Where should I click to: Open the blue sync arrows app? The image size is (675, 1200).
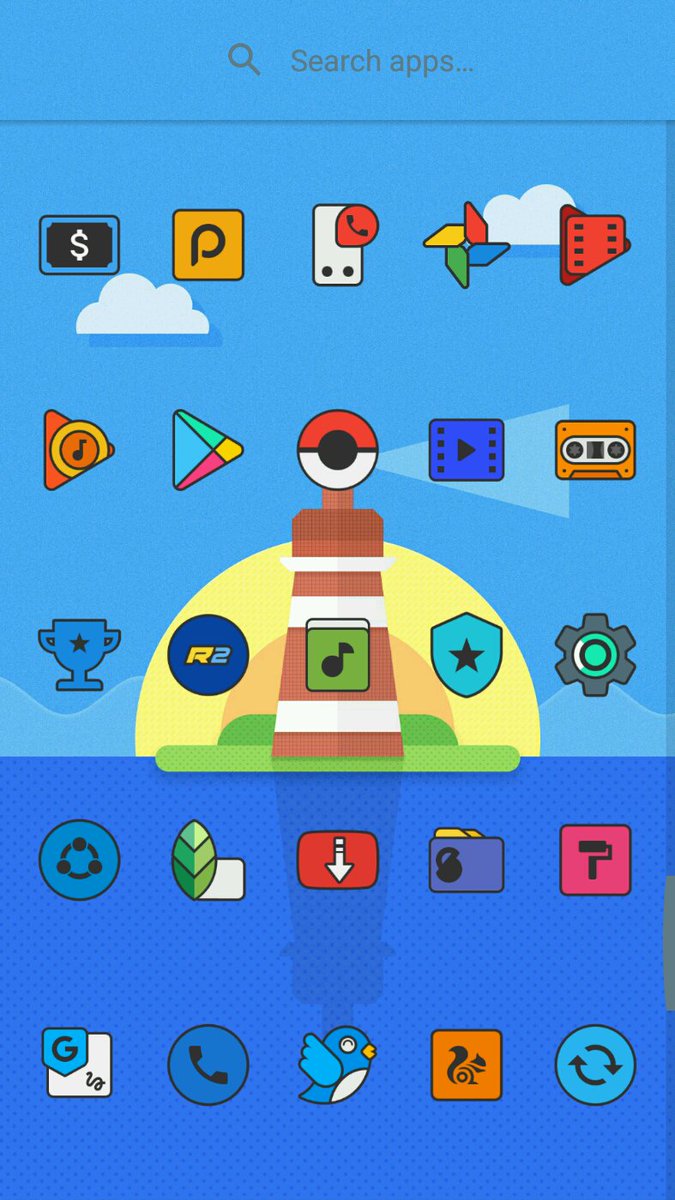point(595,1065)
